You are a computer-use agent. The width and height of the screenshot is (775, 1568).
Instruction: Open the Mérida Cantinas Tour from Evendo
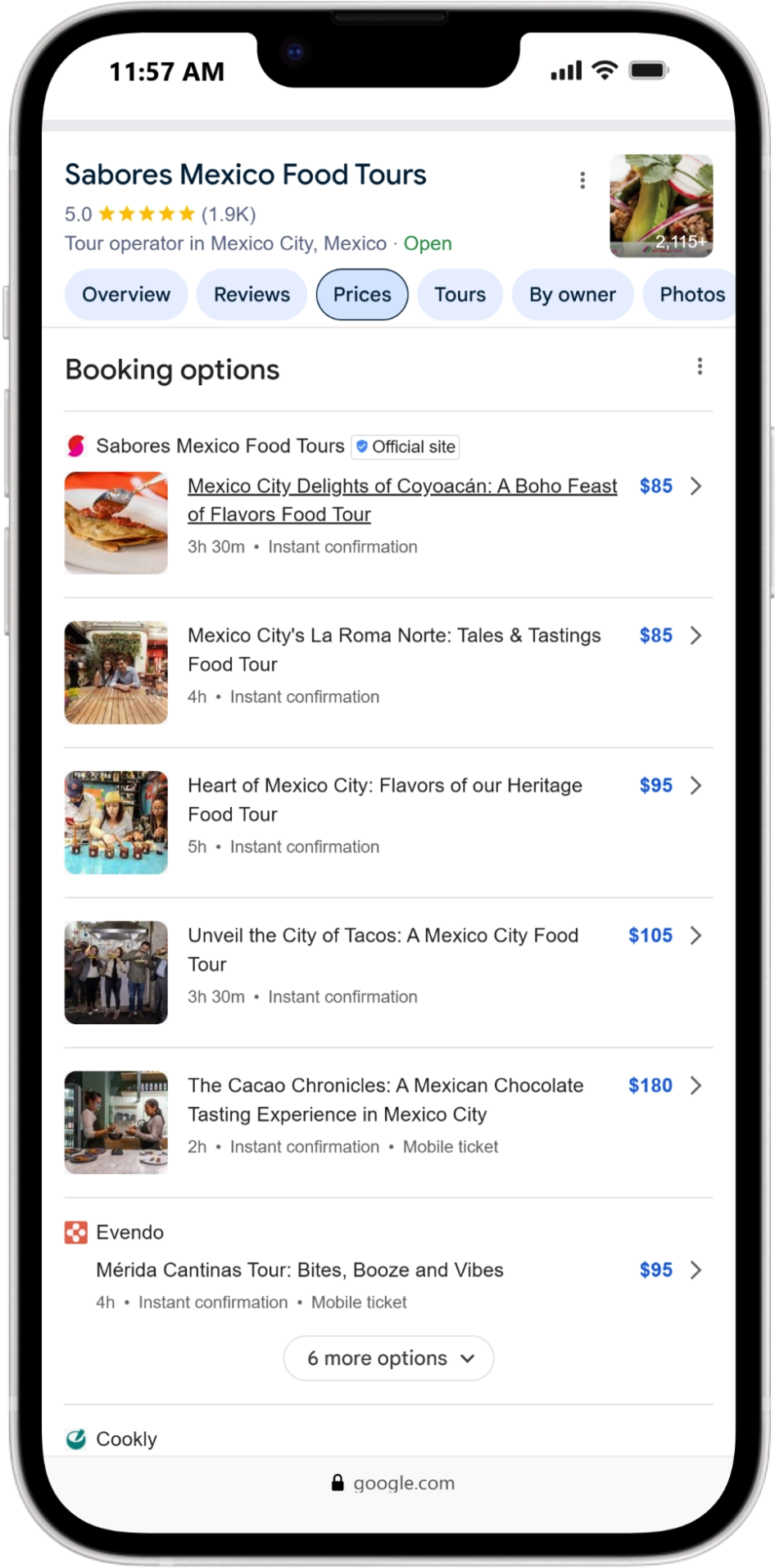click(x=300, y=1270)
